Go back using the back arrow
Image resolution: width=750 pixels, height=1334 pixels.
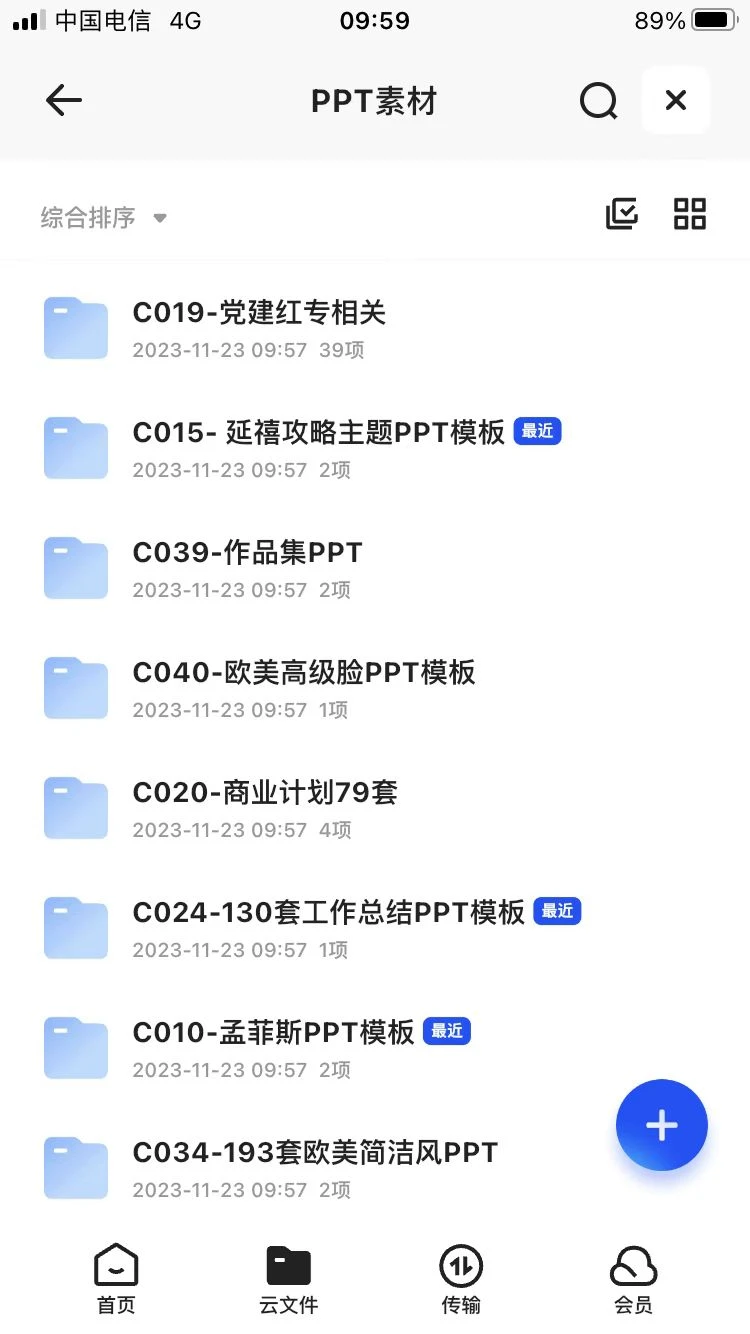coord(64,101)
